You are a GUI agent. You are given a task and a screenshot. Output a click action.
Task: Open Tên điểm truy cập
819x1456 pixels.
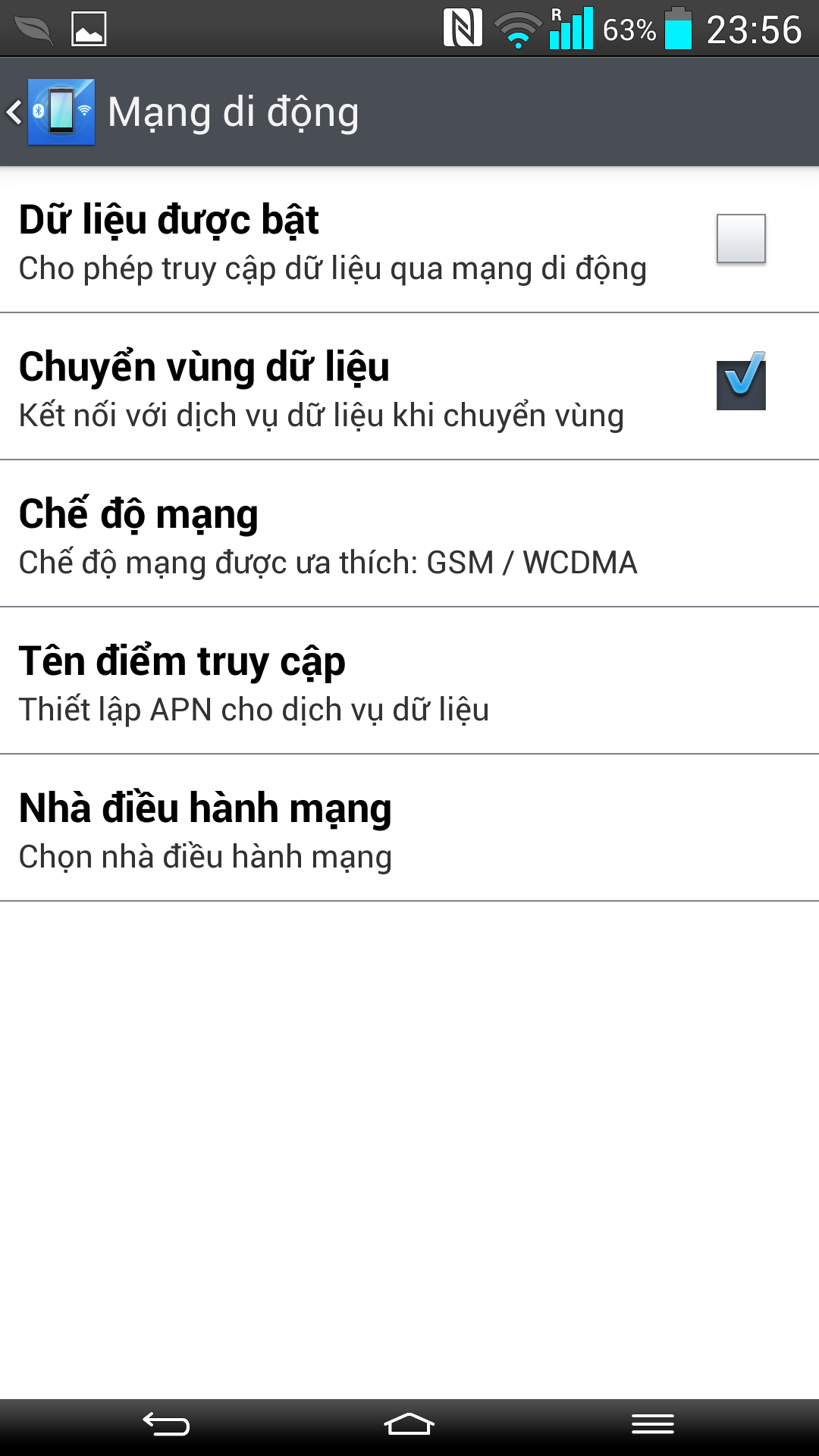409,681
